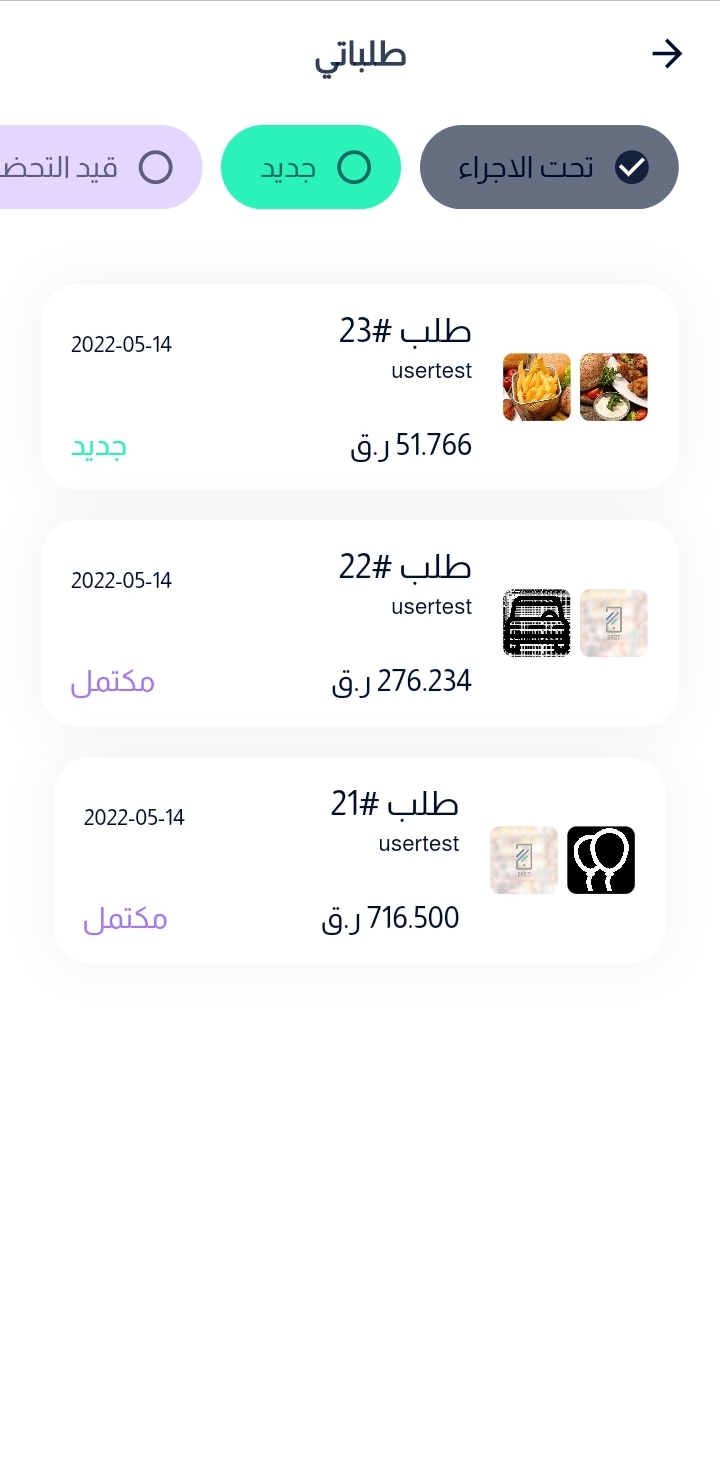Filter orders by جديد chip
This screenshot has width=720, height=1466.
tap(311, 167)
